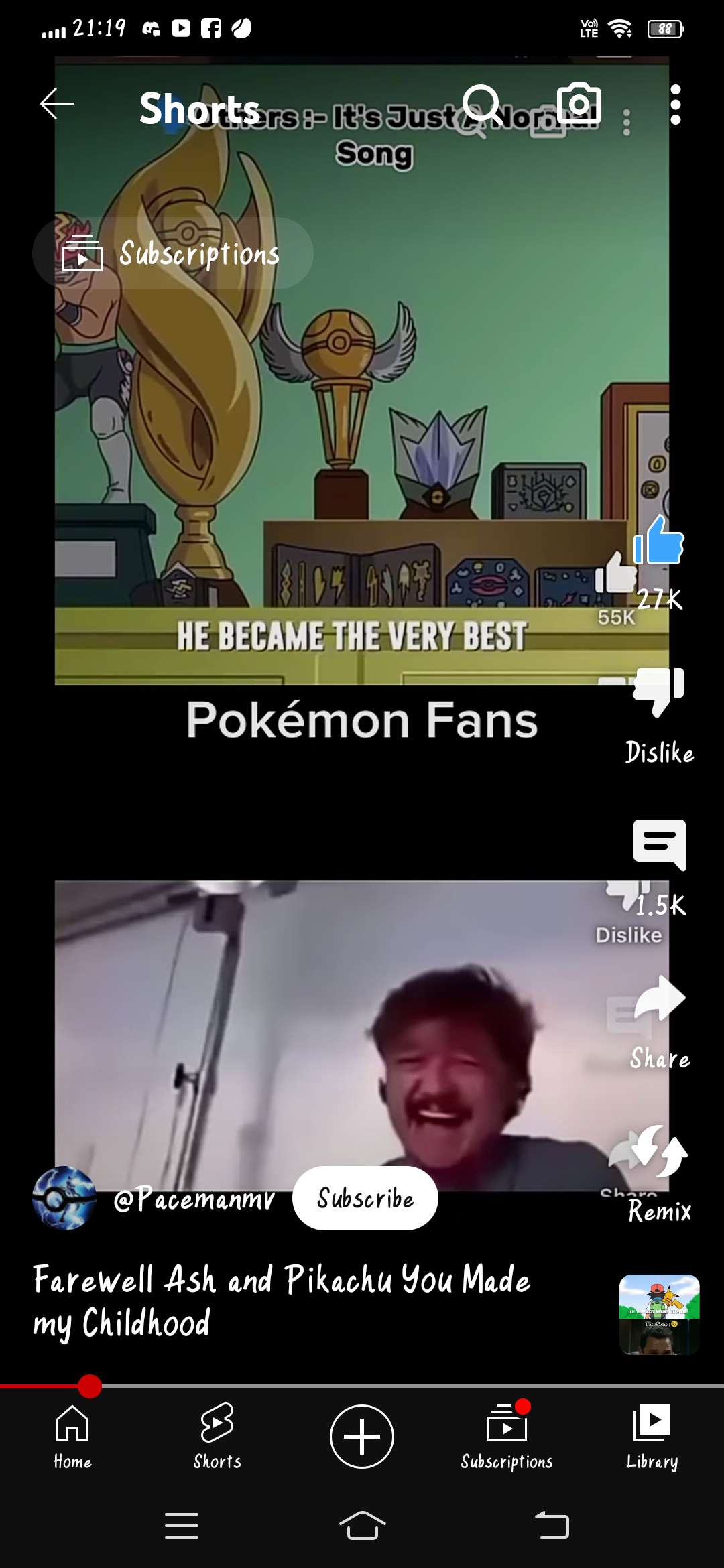Image resolution: width=724 pixels, height=1568 pixels.
Task: Tap the plus create button
Action: coord(362,1437)
